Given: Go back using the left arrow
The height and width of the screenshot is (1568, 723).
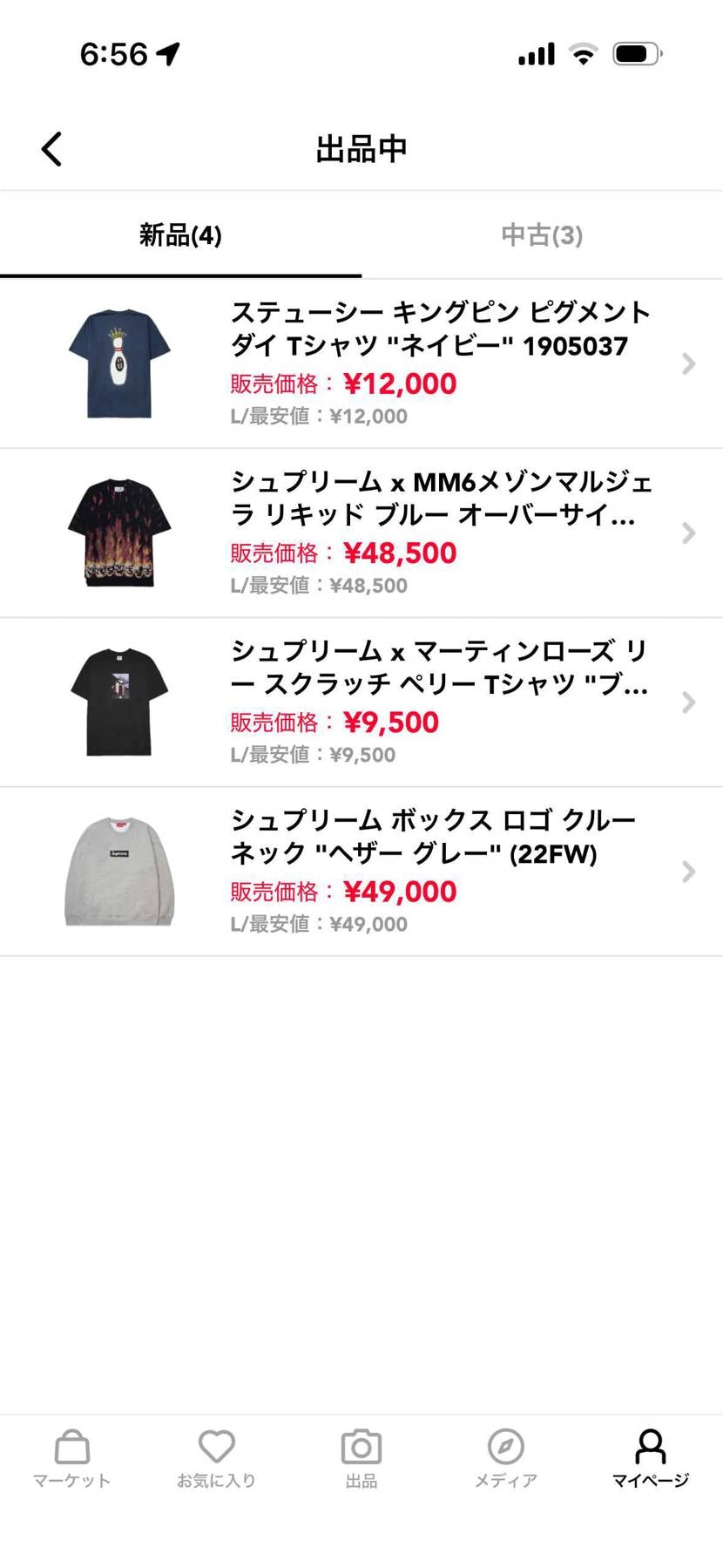Looking at the screenshot, I should pyautogui.click(x=51, y=148).
